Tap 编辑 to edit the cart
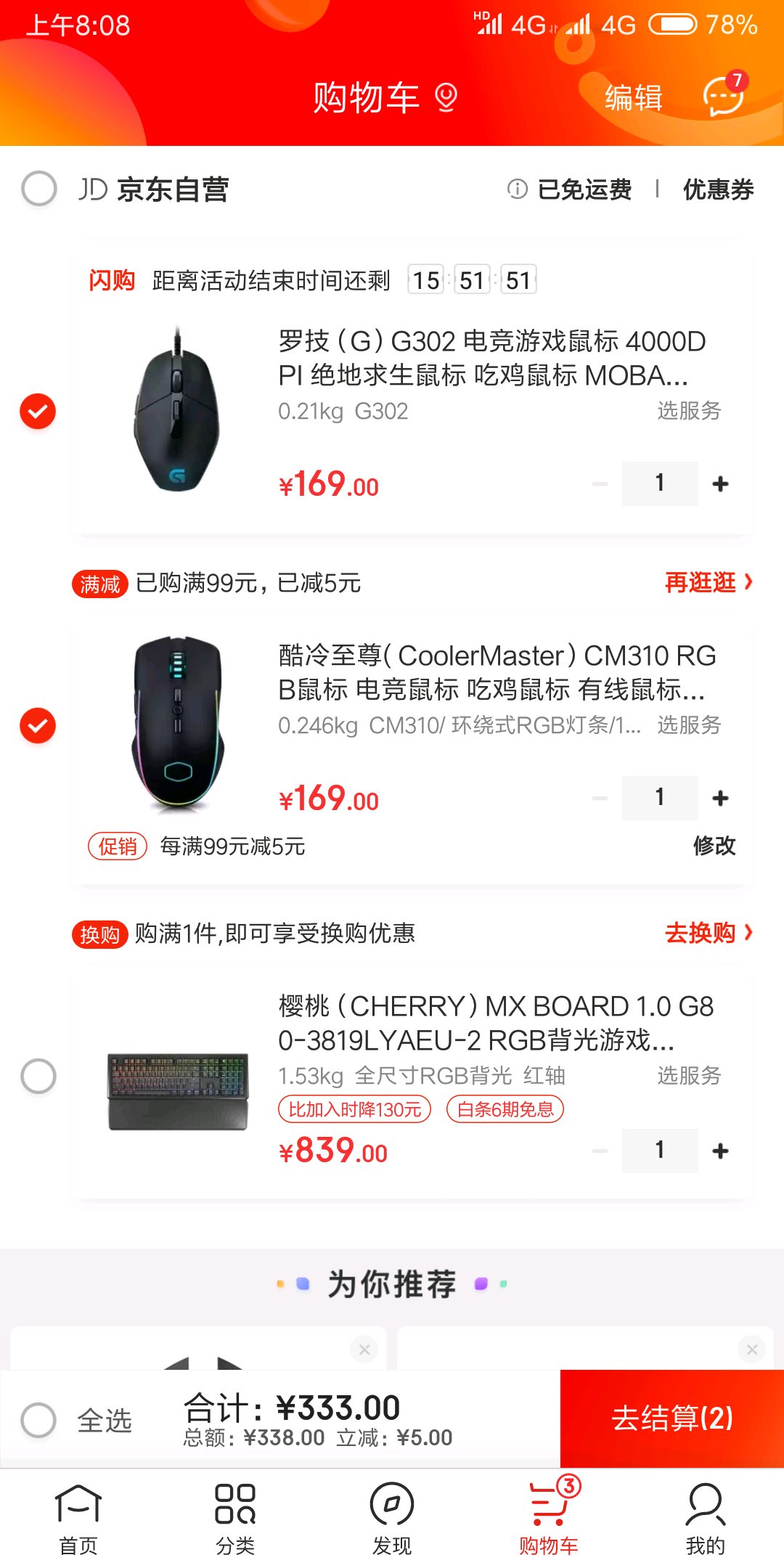Screen dimensions: 784x1568 pyautogui.click(x=633, y=97)
